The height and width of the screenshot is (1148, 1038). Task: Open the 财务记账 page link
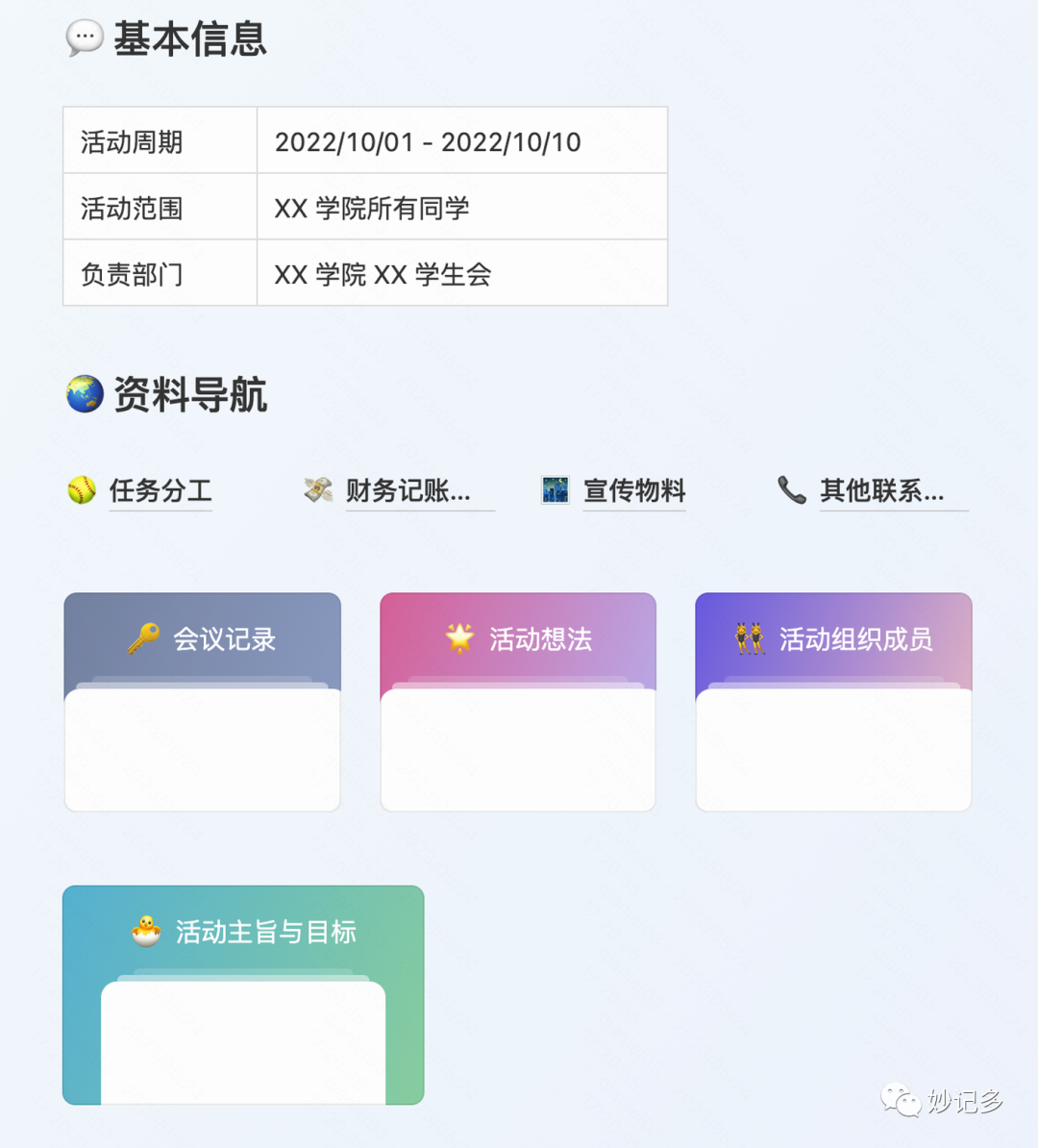(x=408, y=491)
